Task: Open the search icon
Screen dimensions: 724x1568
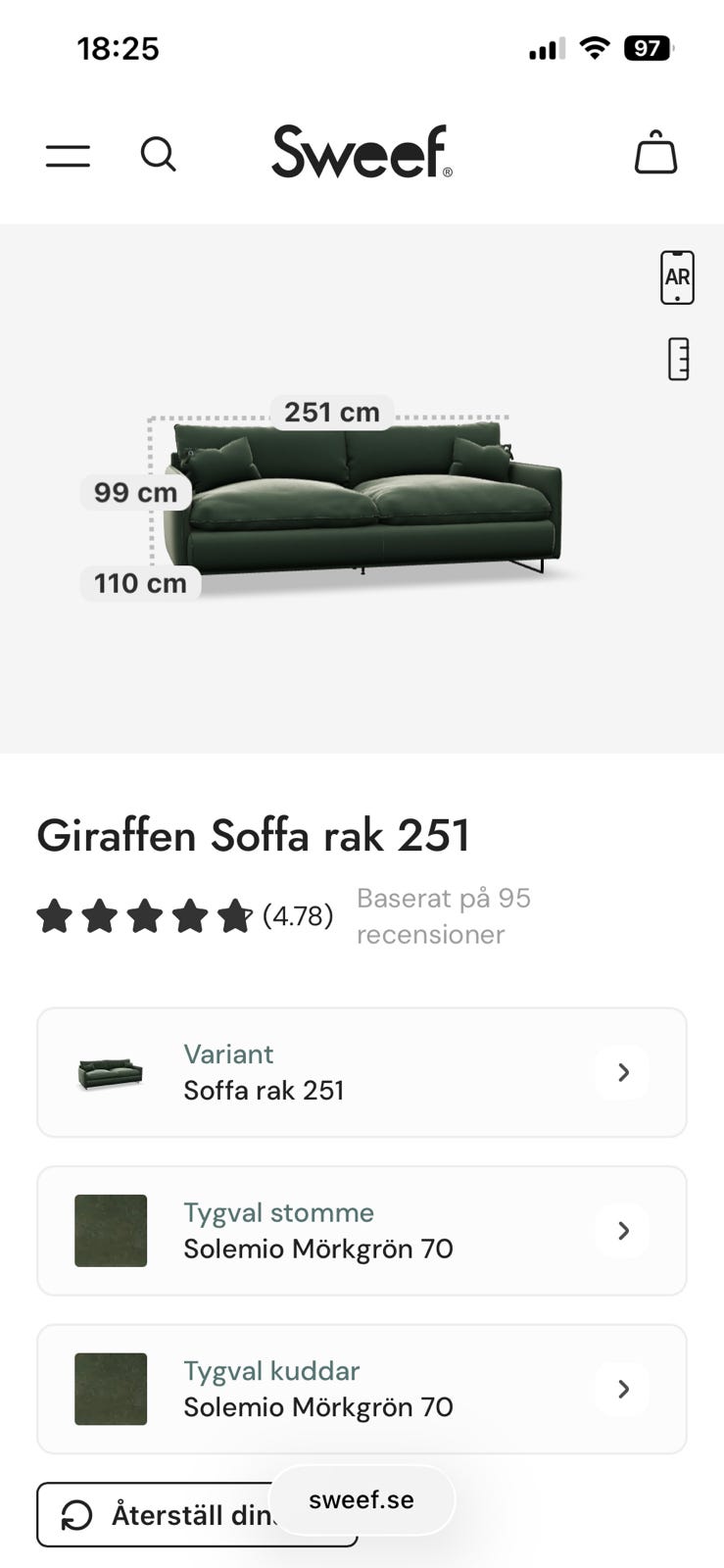Action: [159, 154]
